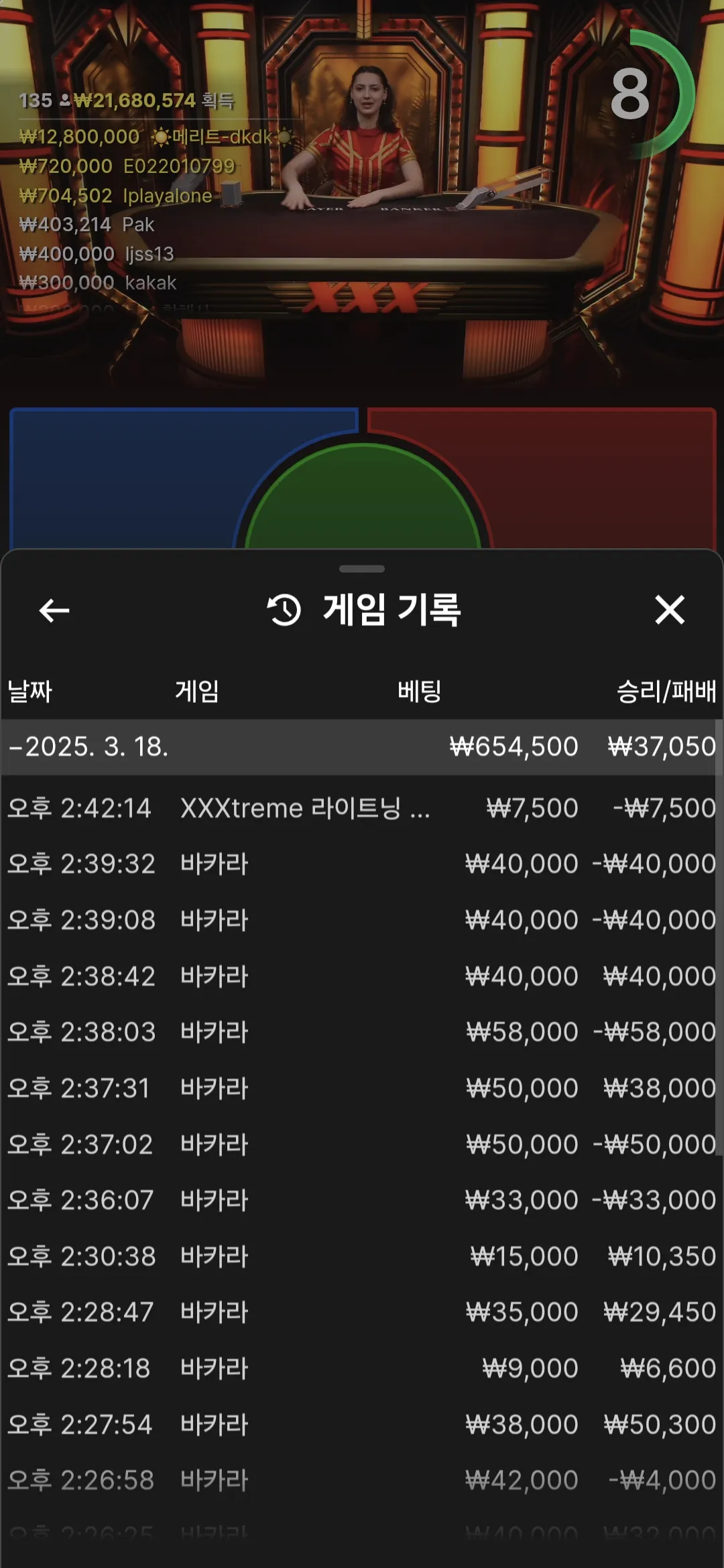This screenshot has width=724, height=1568.
Task: Go back from the 게임 기록 panel
Action: [x=54, y=610]
